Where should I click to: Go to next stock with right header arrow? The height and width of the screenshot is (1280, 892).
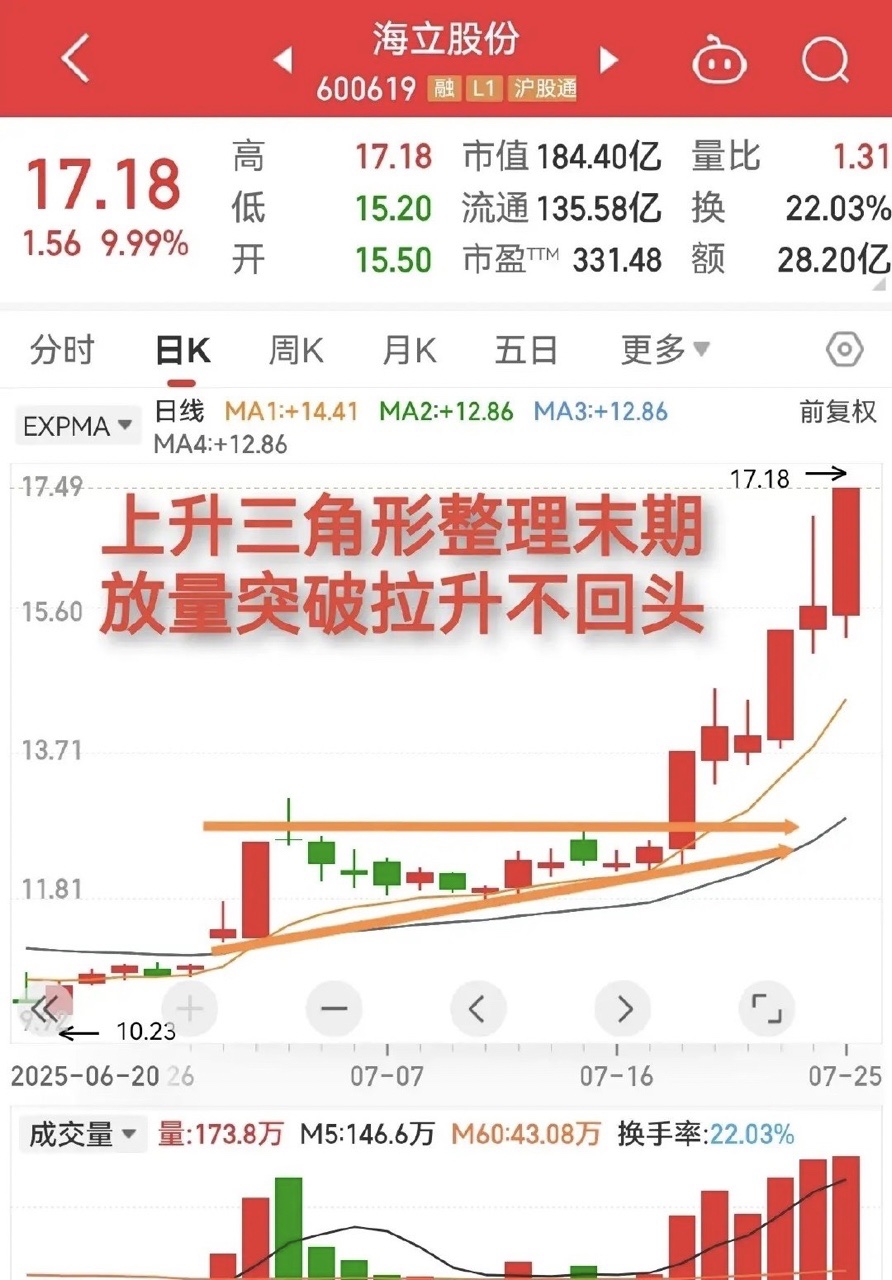[x=608, y=60]
